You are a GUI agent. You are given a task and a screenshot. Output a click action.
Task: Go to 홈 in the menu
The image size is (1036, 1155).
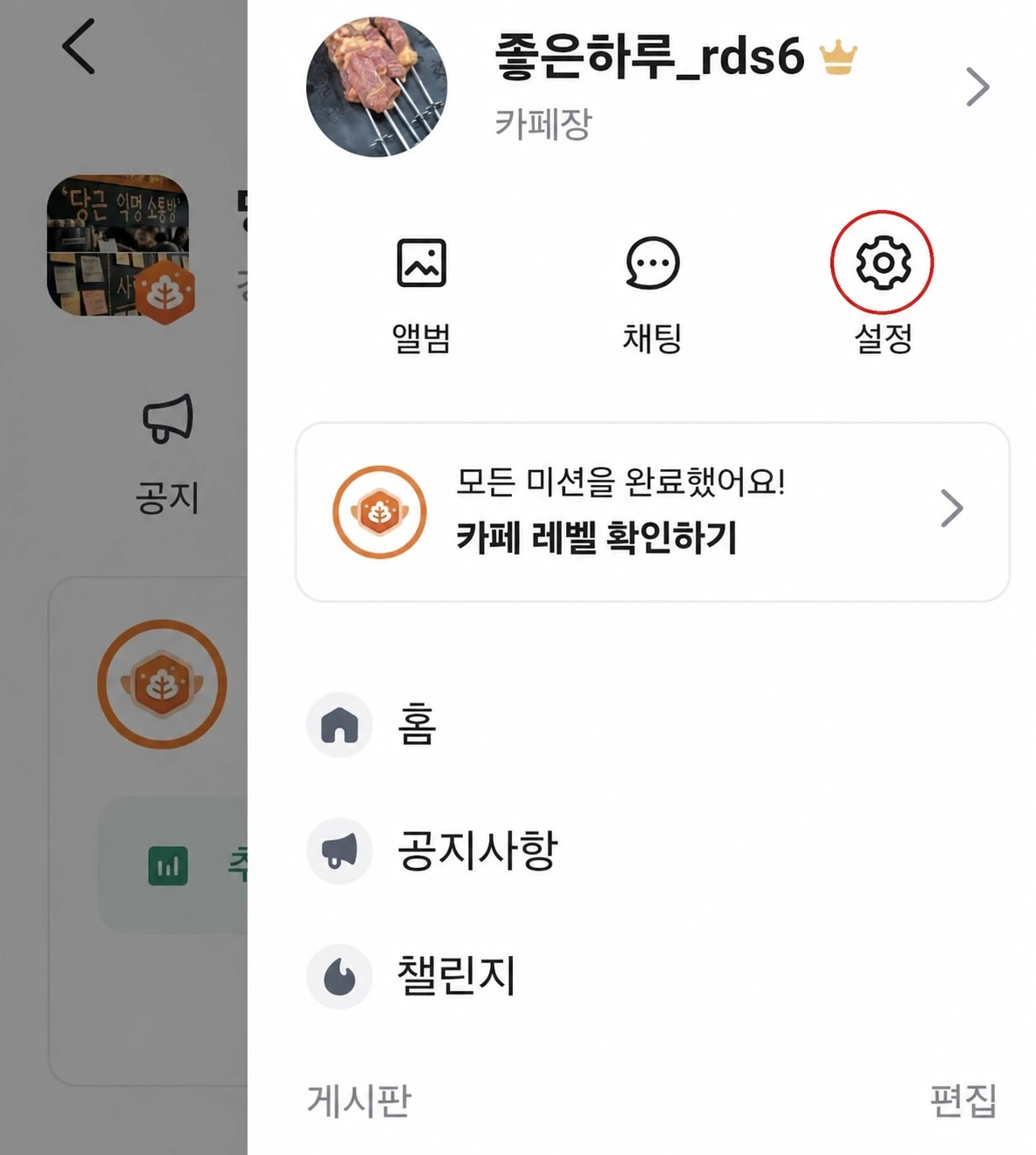point(652,725)
